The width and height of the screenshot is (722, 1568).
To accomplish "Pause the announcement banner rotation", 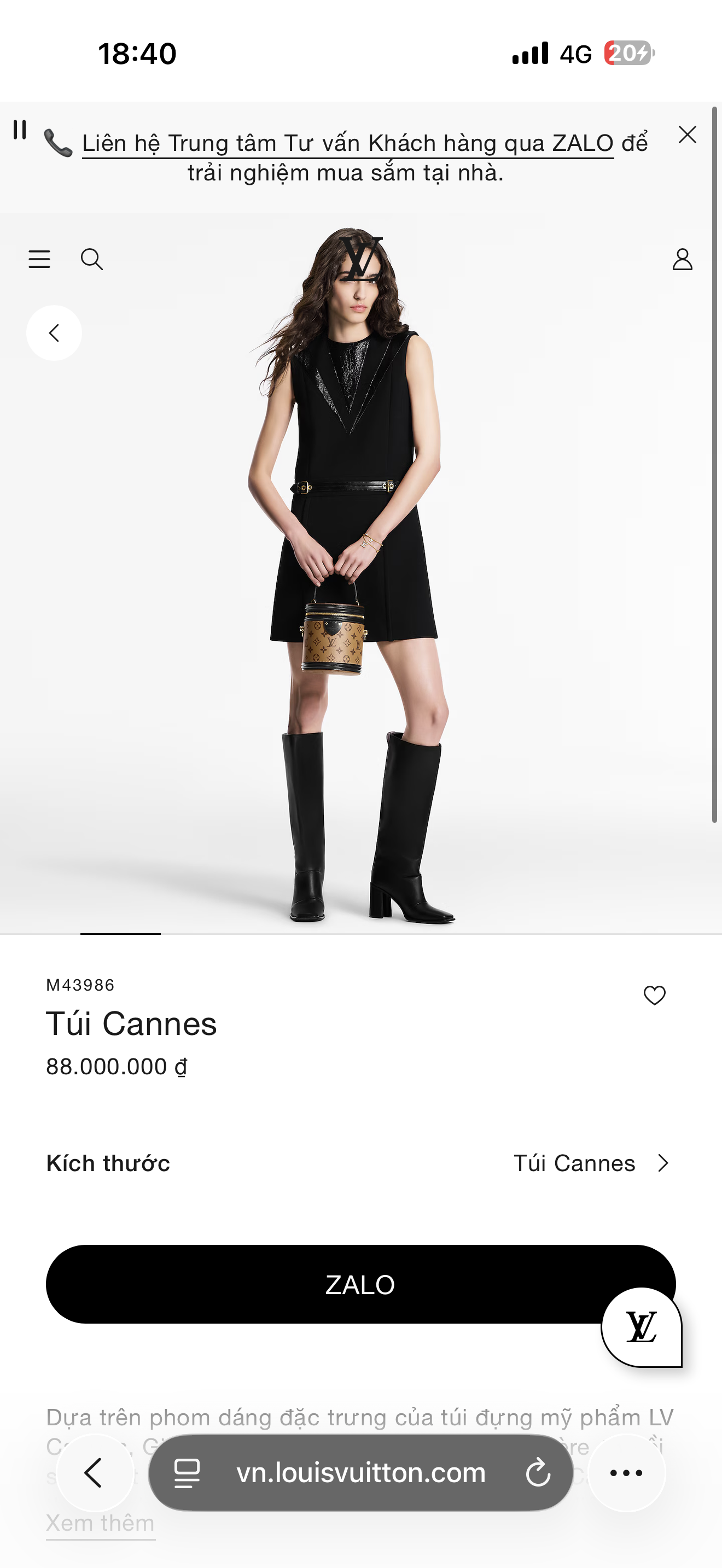I will click(20, 130).
